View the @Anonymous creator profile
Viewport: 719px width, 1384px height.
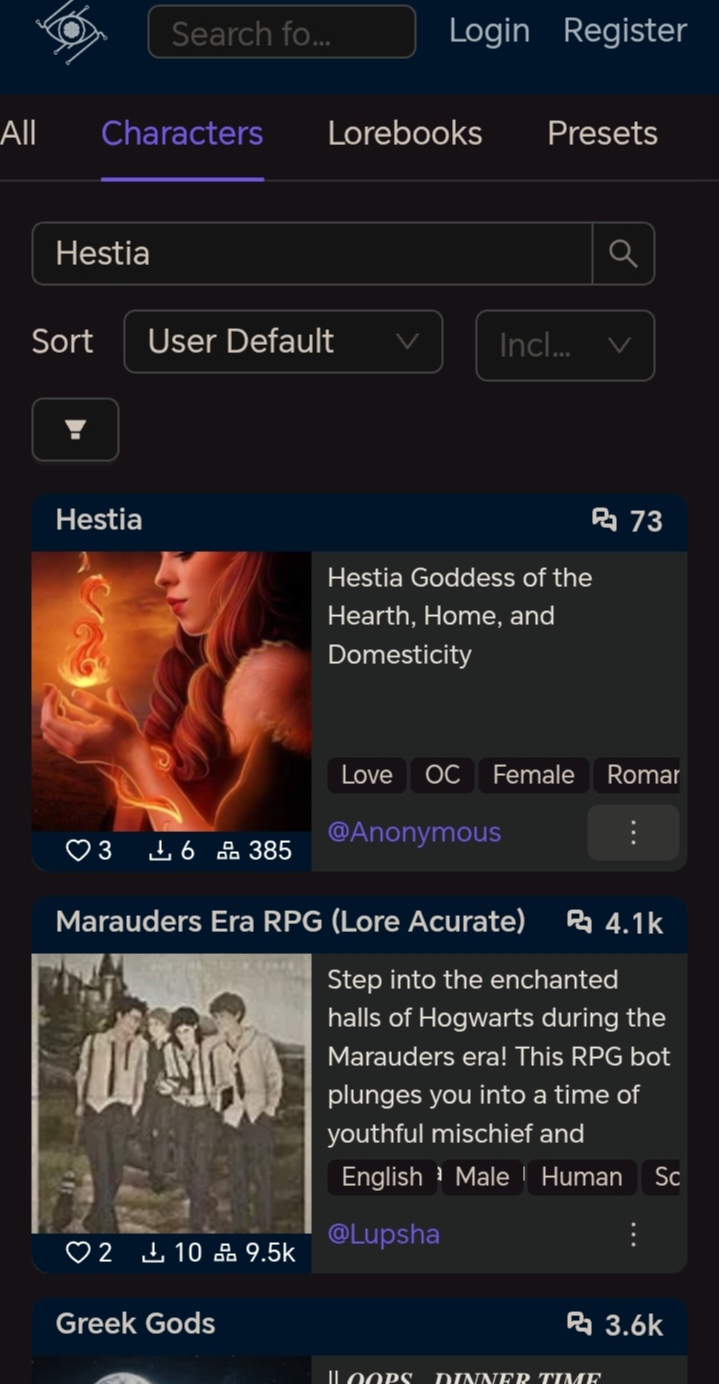(x=414, y=832)
